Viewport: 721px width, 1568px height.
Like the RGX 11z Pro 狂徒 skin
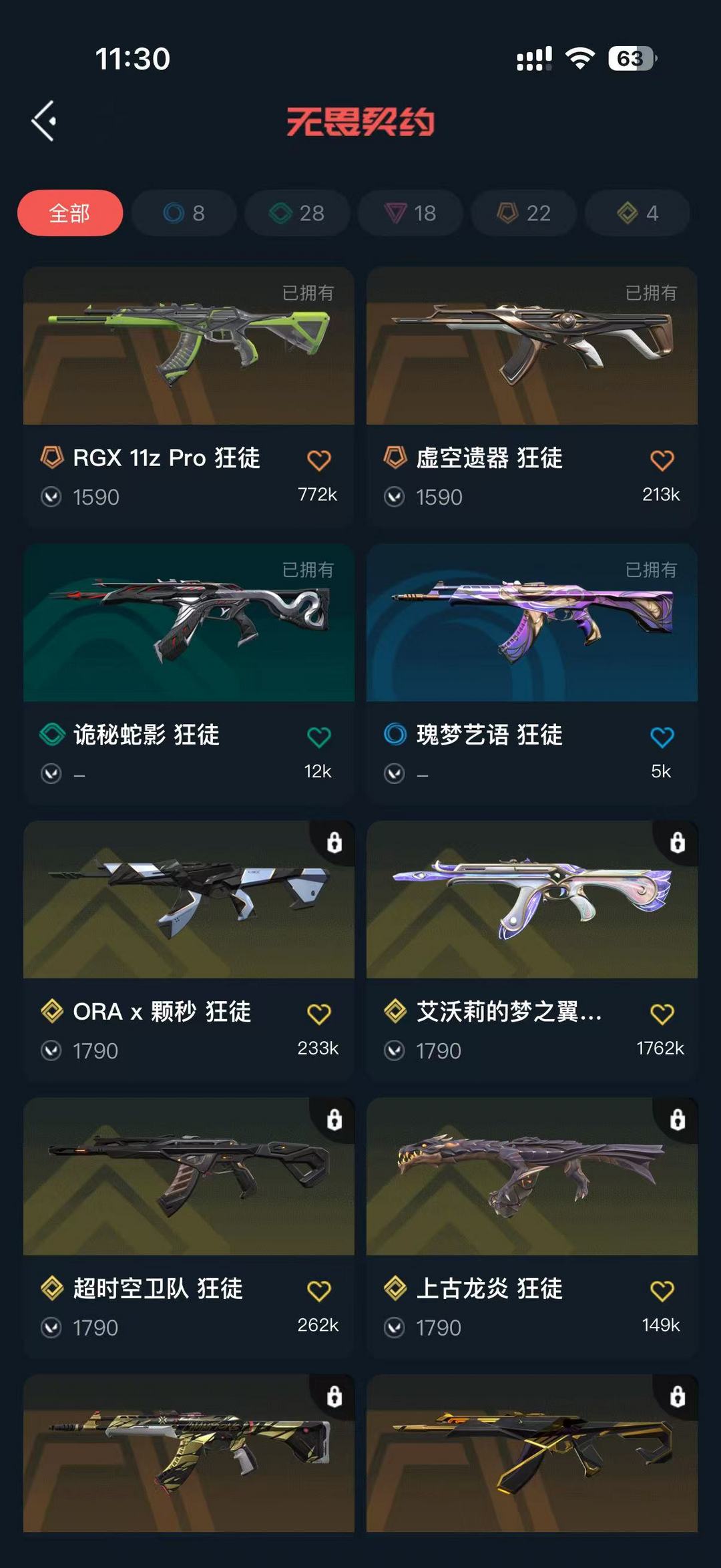click(318, 460)
